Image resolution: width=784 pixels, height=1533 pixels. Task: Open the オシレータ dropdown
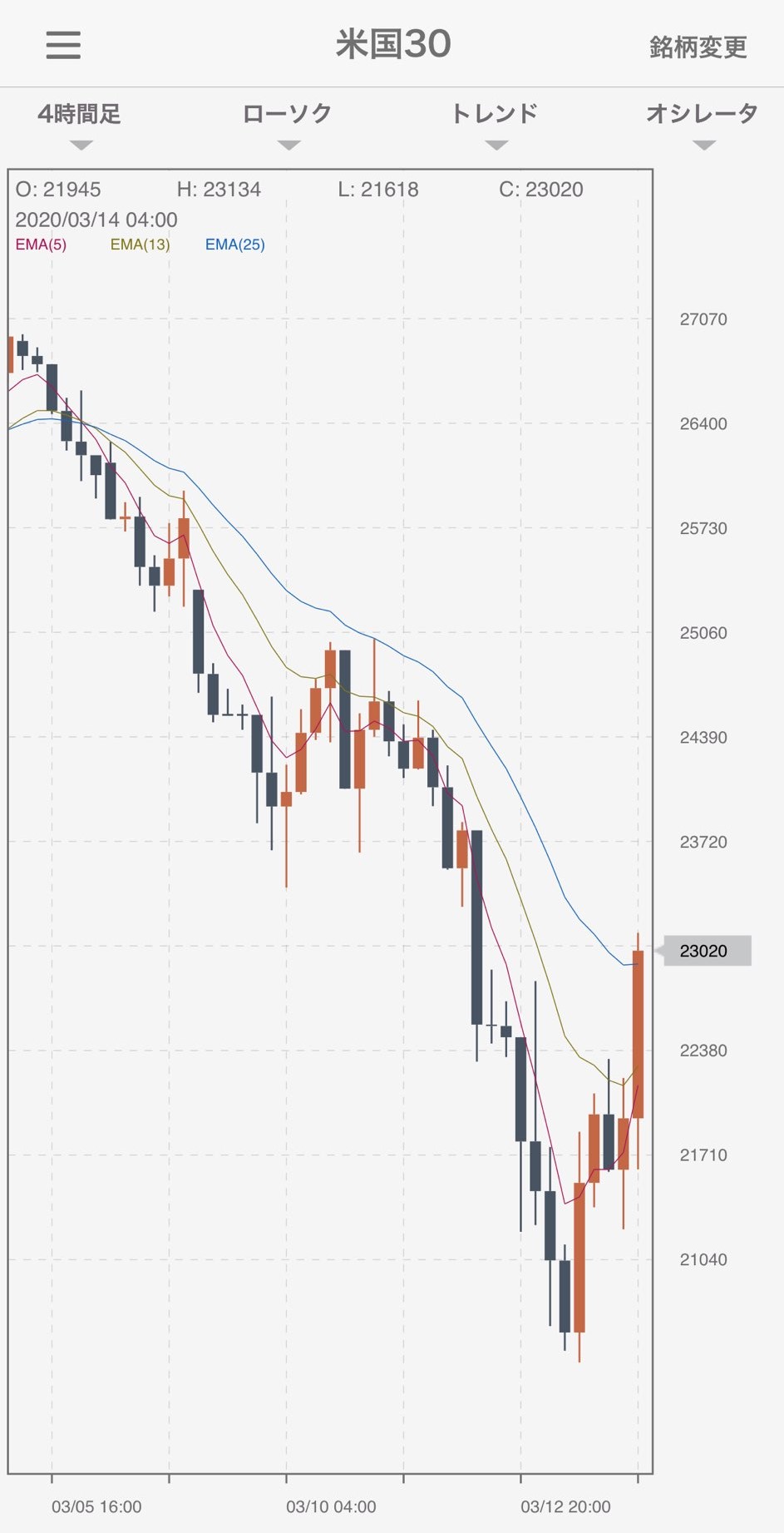703,125
